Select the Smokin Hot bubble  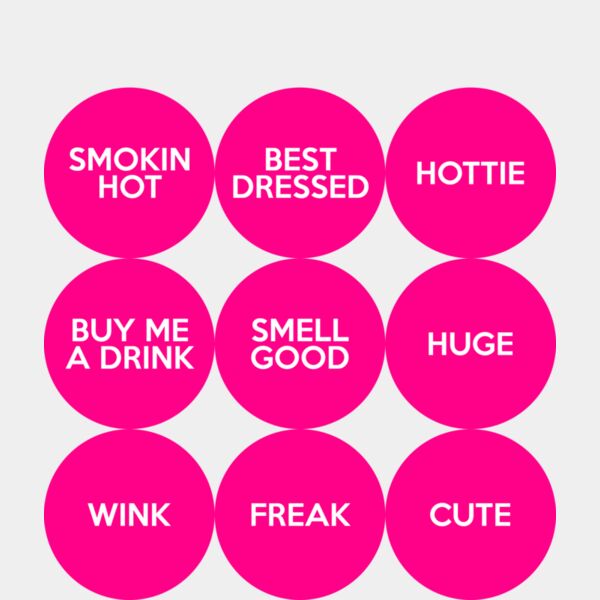(129, 173)
